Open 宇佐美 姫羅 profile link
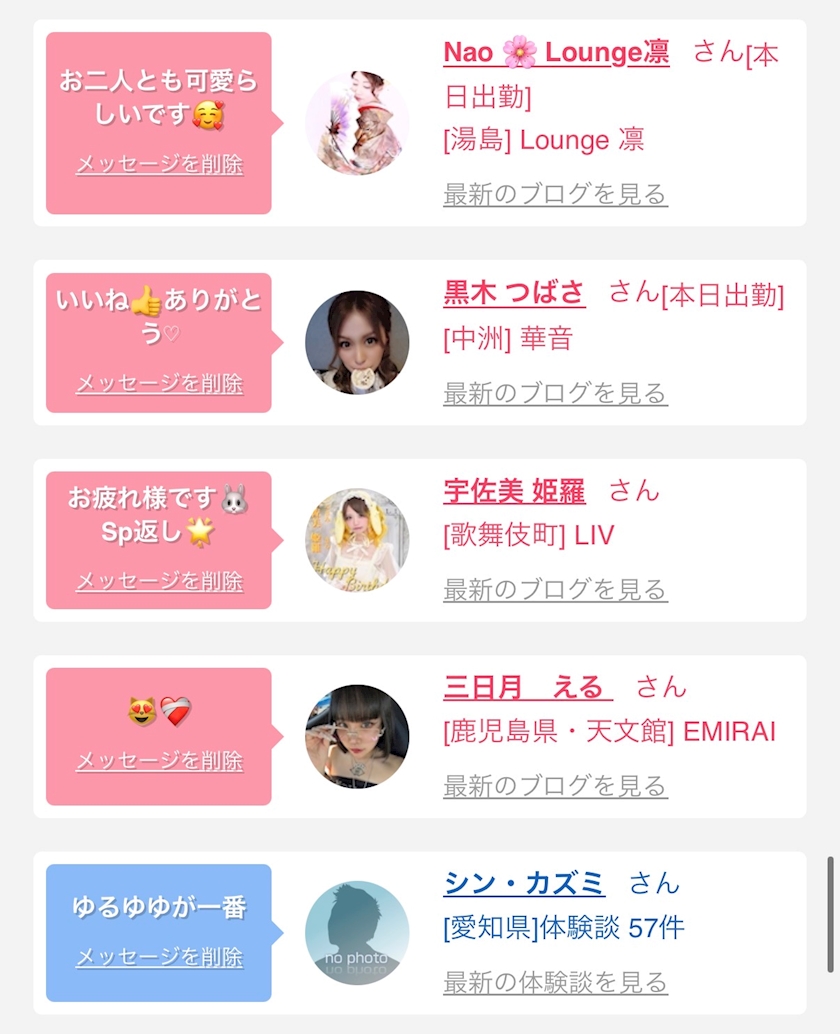Screen dimensions: 840x1034 click(514, 491)
